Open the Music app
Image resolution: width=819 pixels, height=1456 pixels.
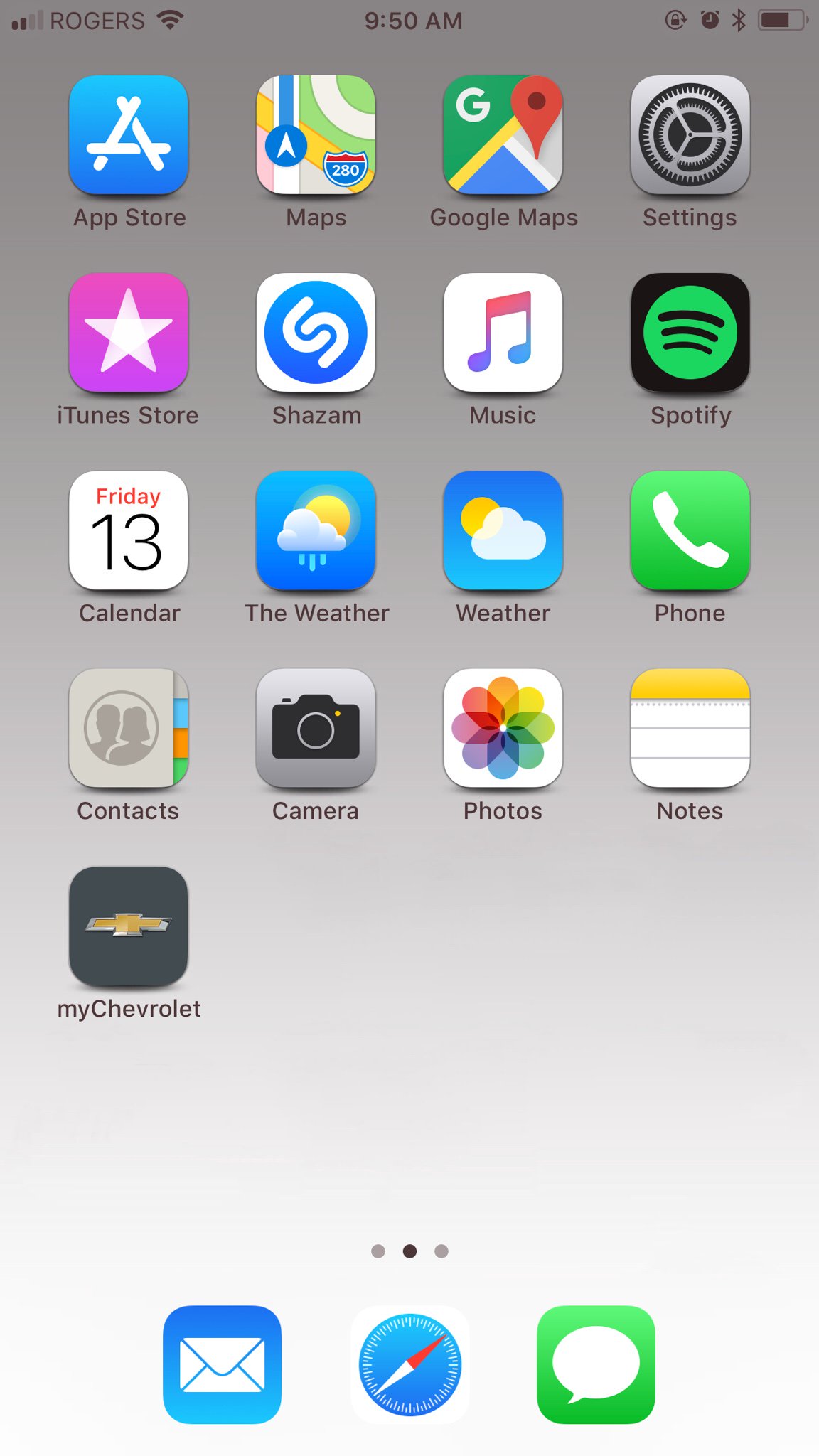[x=503, y=333]
